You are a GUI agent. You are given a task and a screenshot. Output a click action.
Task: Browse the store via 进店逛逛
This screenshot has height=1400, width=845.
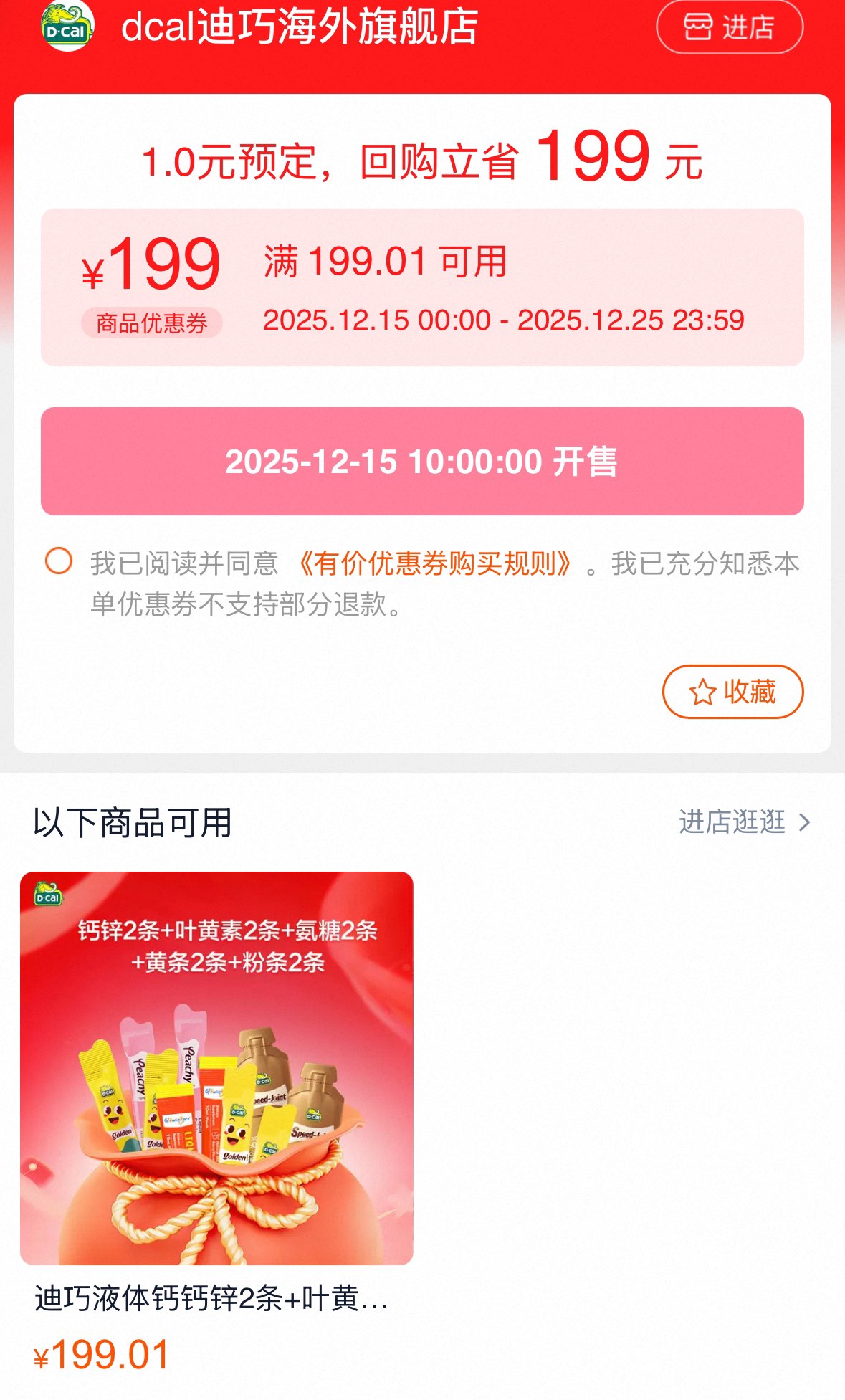[744, 822]
